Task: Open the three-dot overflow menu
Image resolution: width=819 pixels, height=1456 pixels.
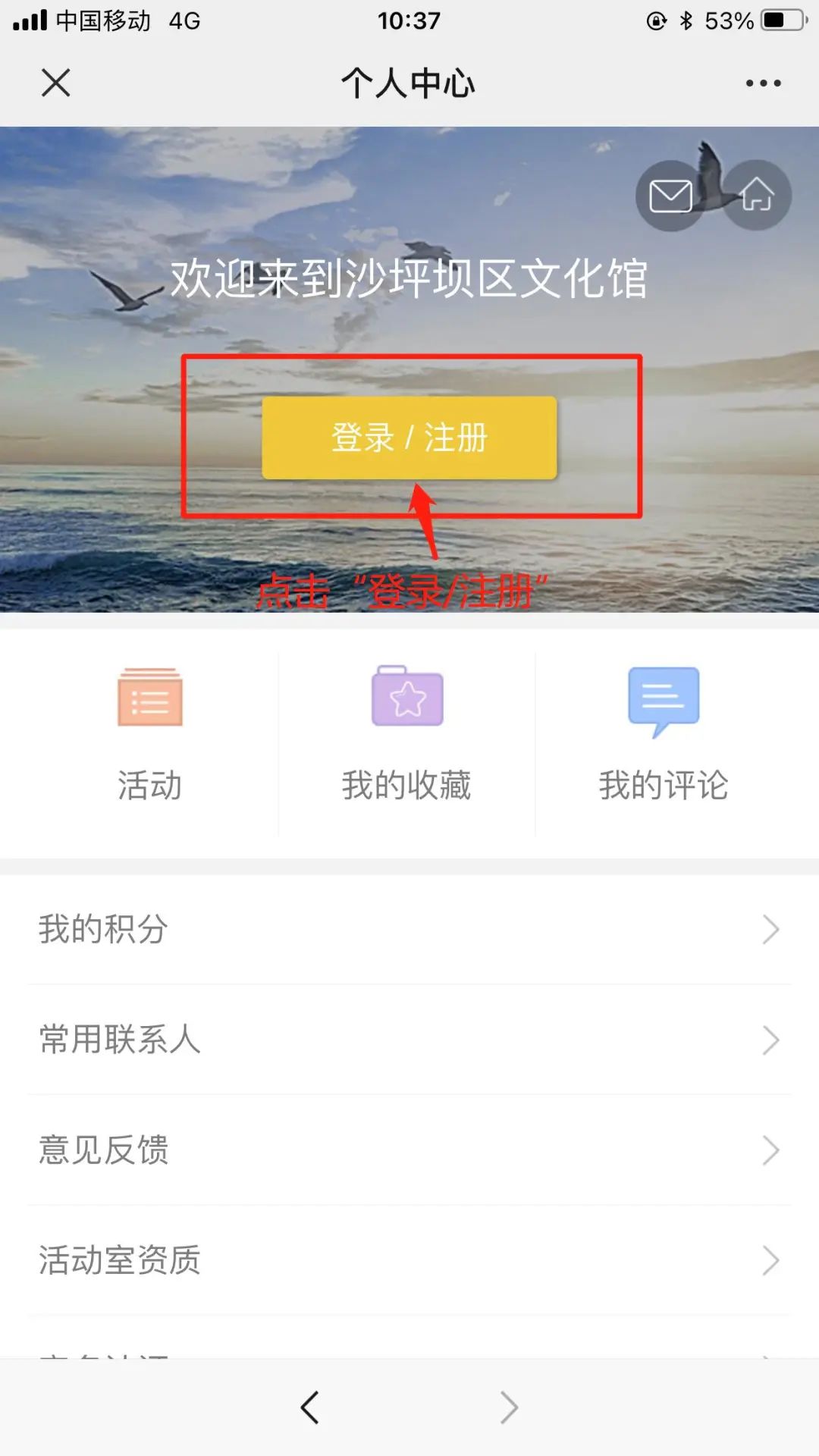Action: coord(763,83)
